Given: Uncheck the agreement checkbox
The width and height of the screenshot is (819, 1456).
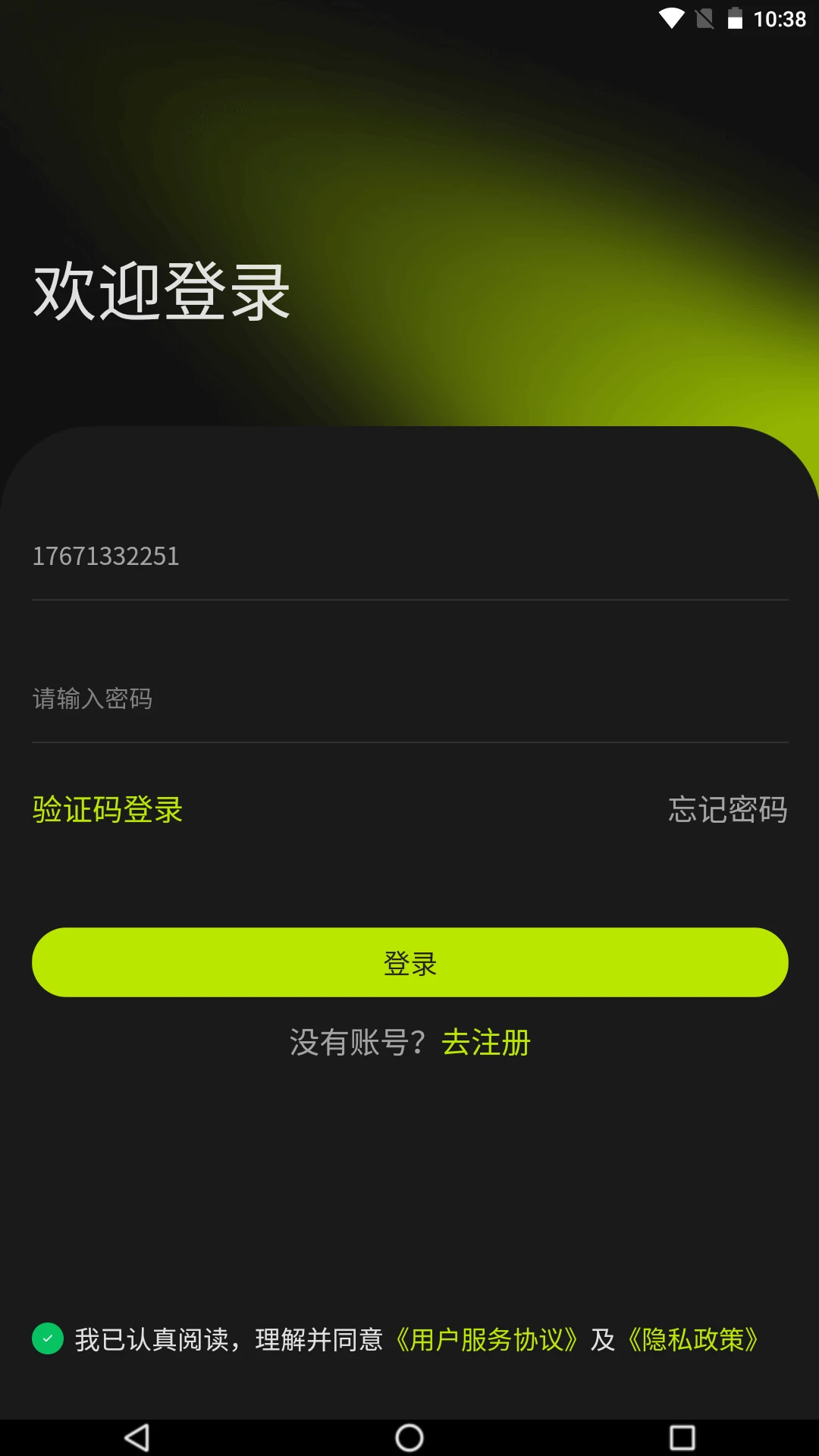Looking at the screenshot, I should [48, 1339].
